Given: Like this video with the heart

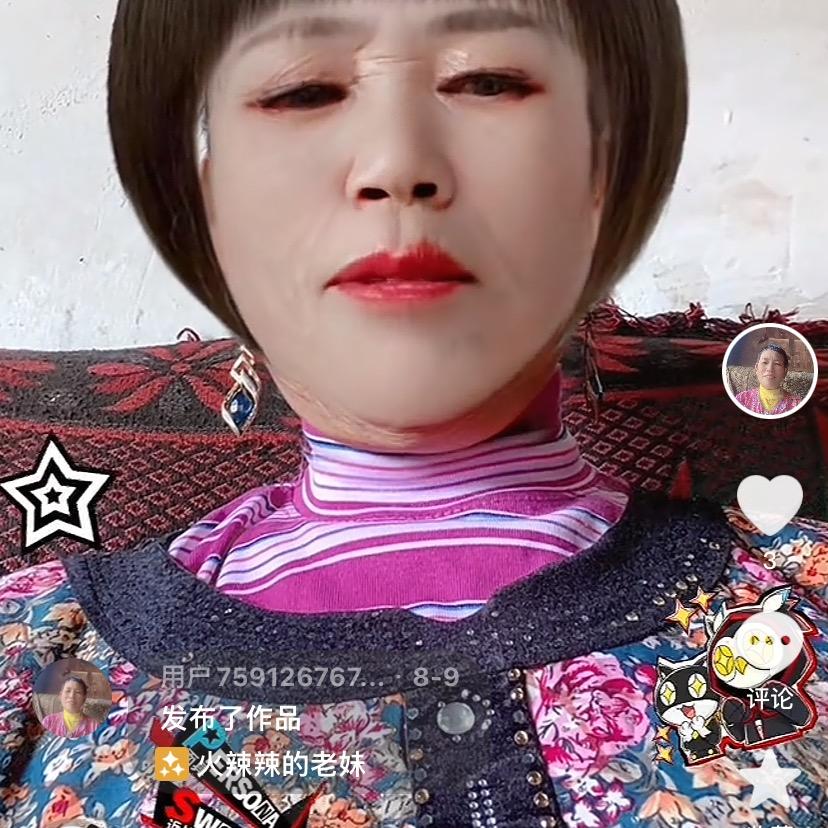Looking at the screenshot, I should (x=769, y=503).
